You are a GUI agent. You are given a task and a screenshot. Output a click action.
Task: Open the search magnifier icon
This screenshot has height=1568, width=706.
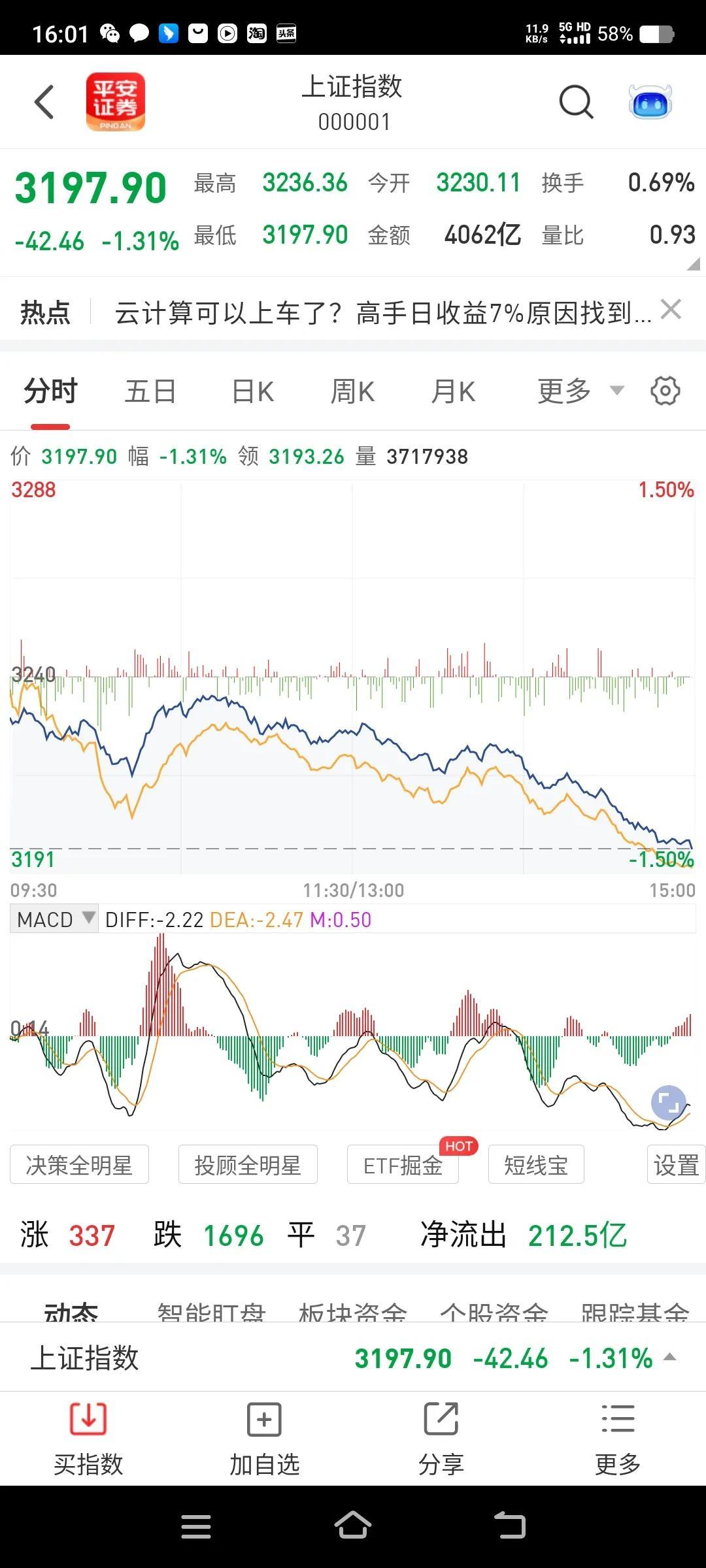point(577,102)
